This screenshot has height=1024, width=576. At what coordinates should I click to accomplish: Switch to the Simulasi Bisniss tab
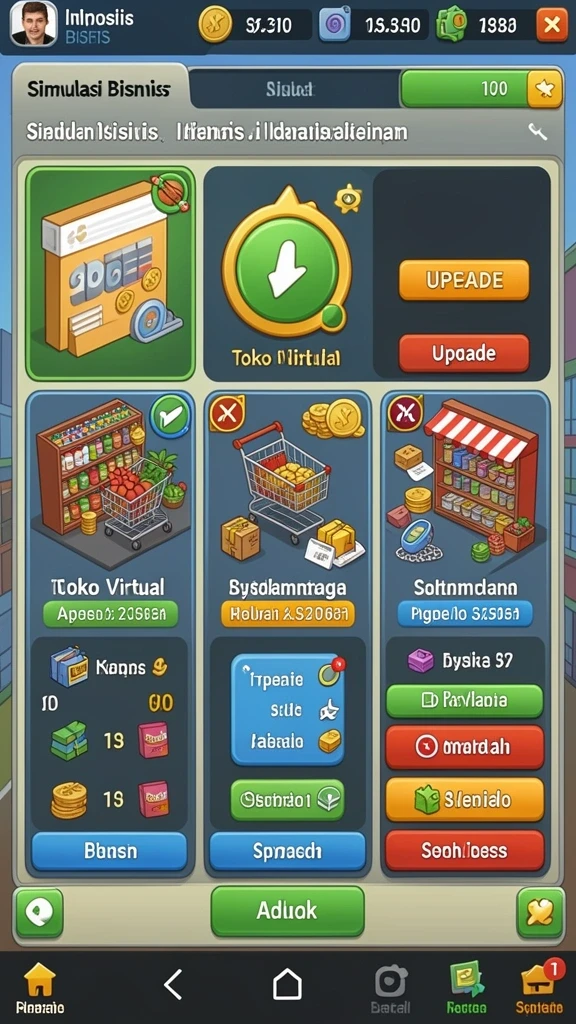tap(100, 89)
